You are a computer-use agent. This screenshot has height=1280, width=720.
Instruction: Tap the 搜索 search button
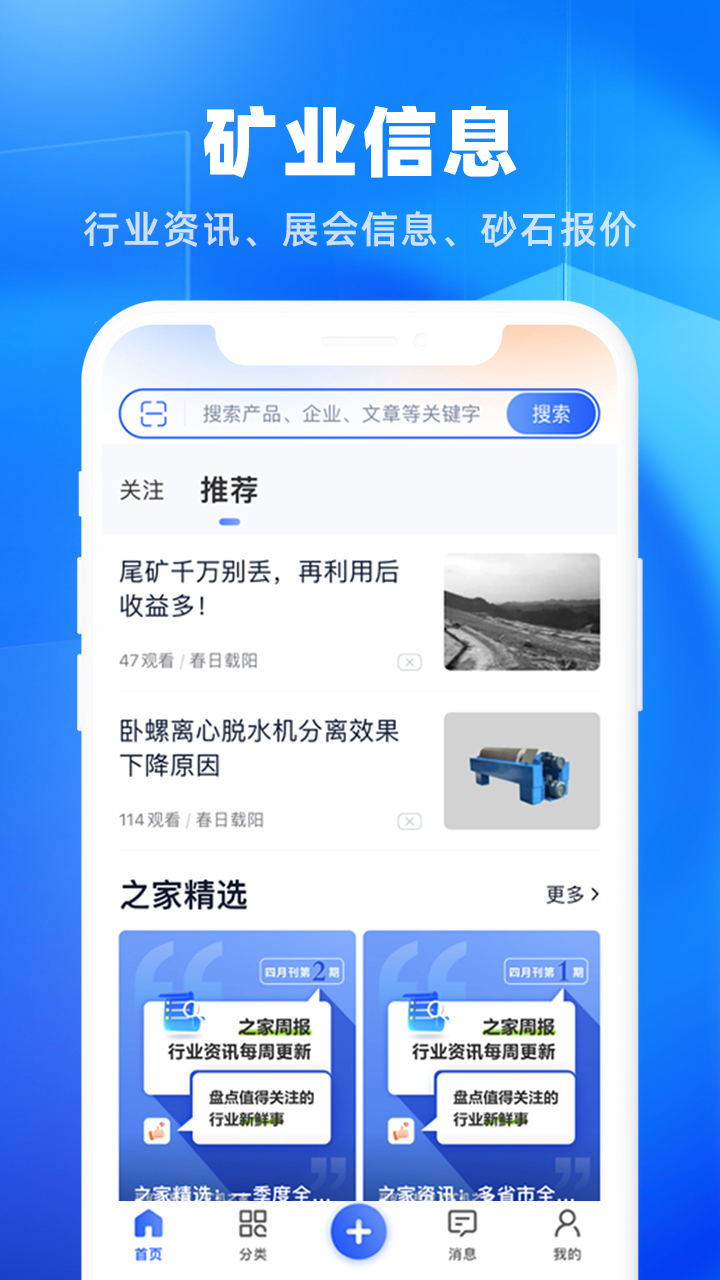551,413
